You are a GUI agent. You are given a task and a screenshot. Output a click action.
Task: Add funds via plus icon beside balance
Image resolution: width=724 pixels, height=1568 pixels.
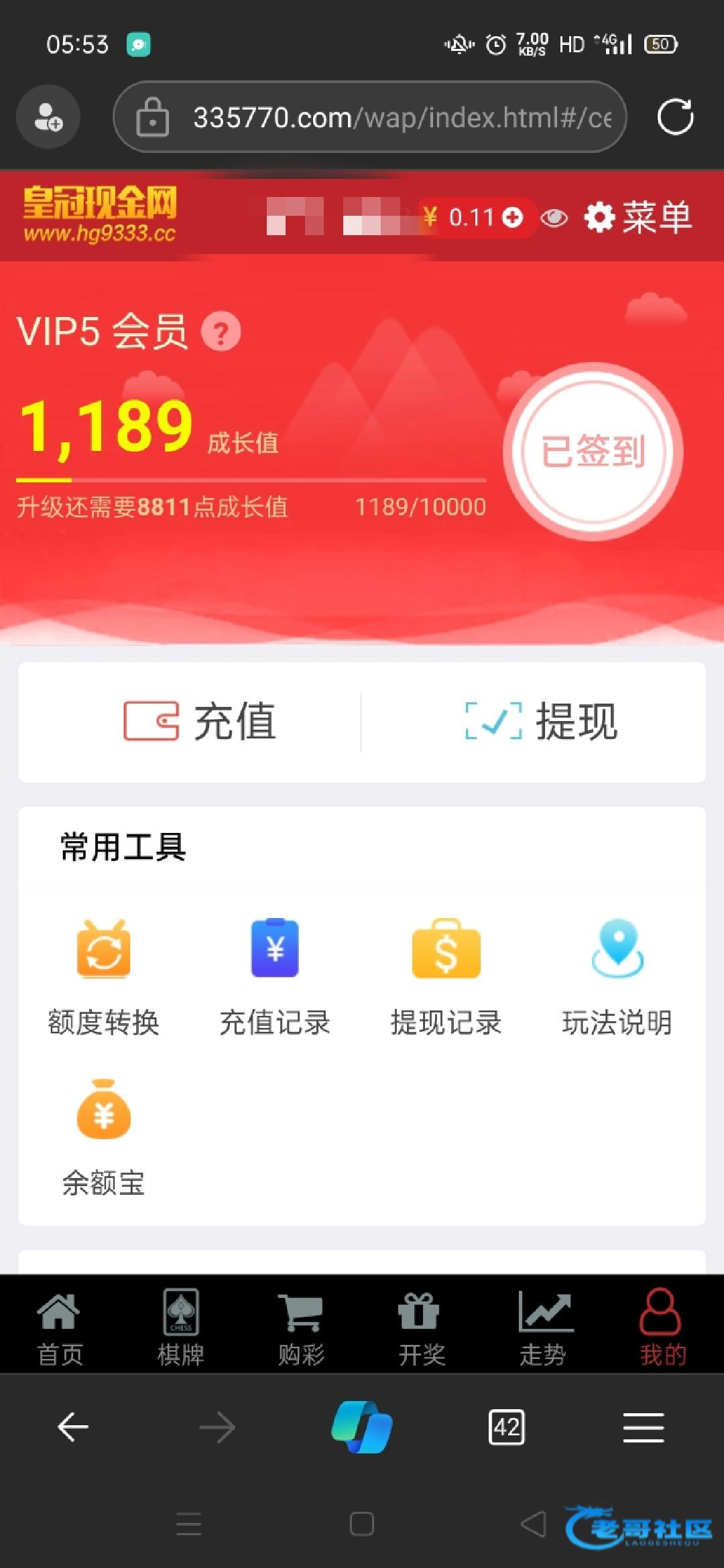tap(513, 217)
